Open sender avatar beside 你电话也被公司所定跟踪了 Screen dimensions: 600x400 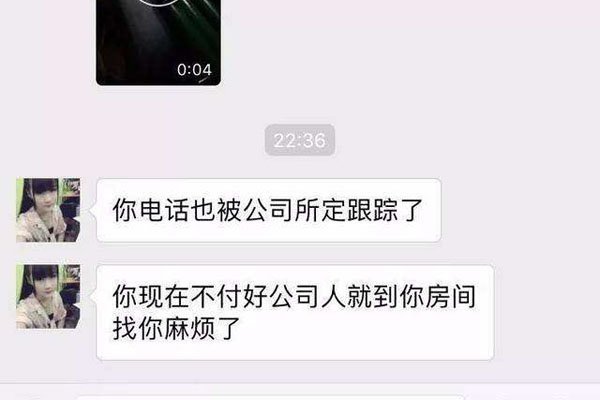pyautogui.click(x=48, y=210)
